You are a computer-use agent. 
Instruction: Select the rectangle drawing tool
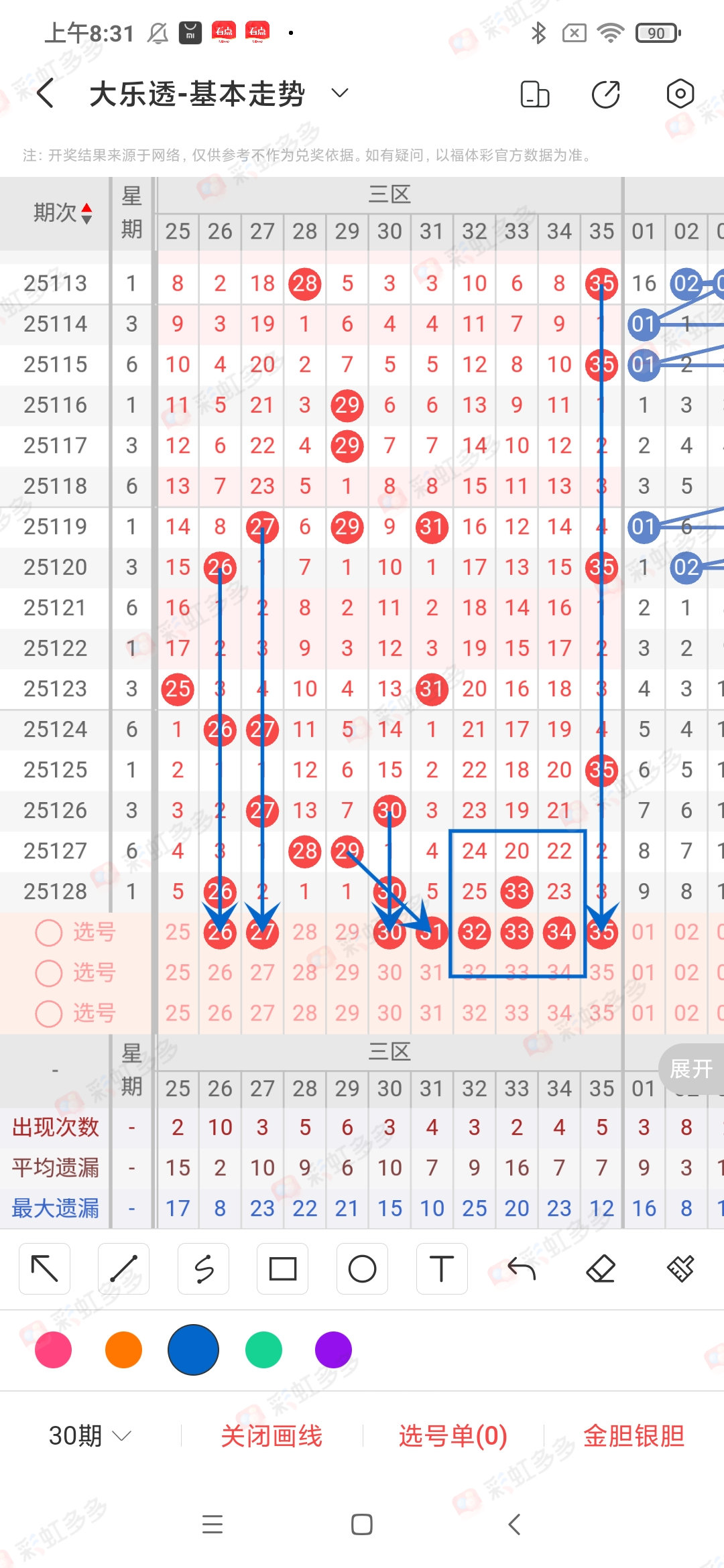click(282, 1268)
